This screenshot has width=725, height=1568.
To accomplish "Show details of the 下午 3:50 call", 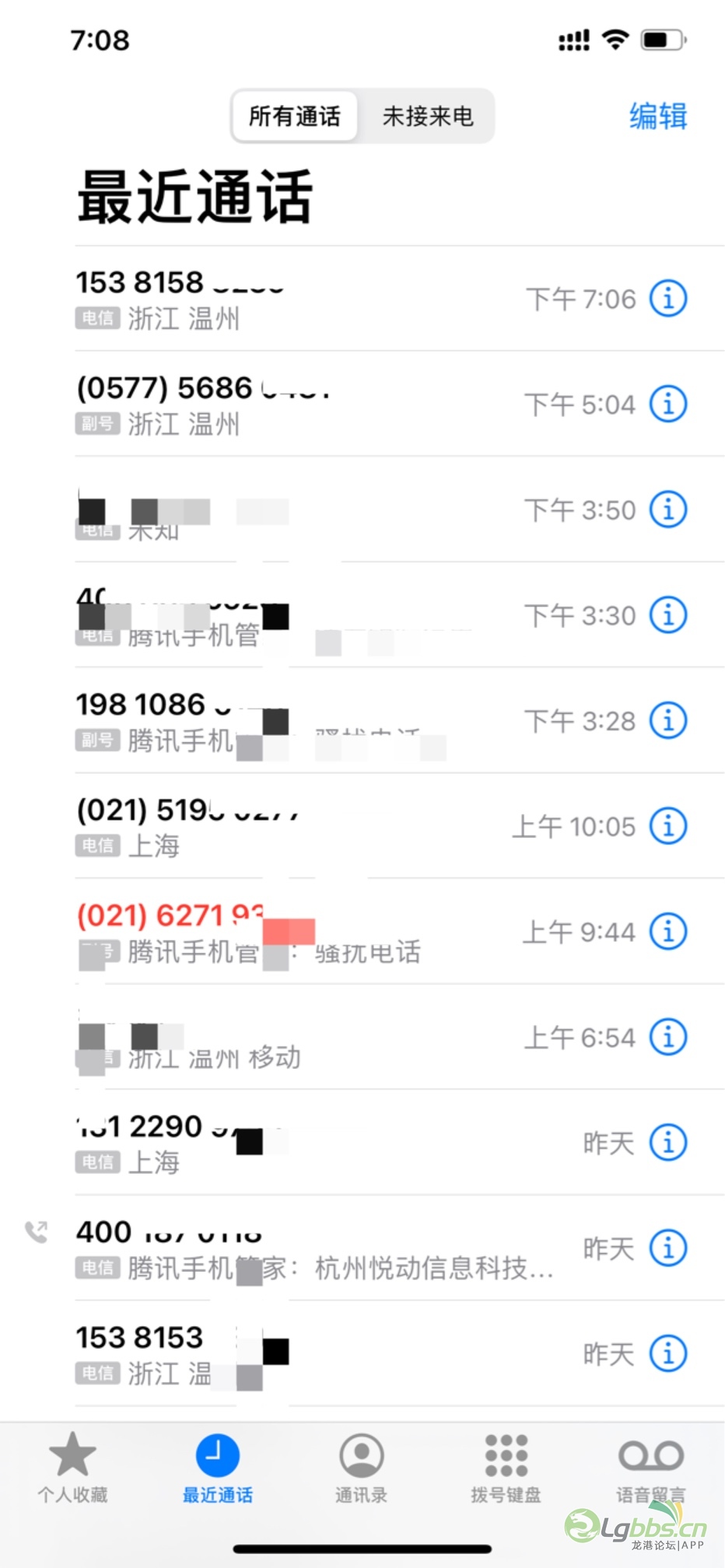I will point(668,509).
